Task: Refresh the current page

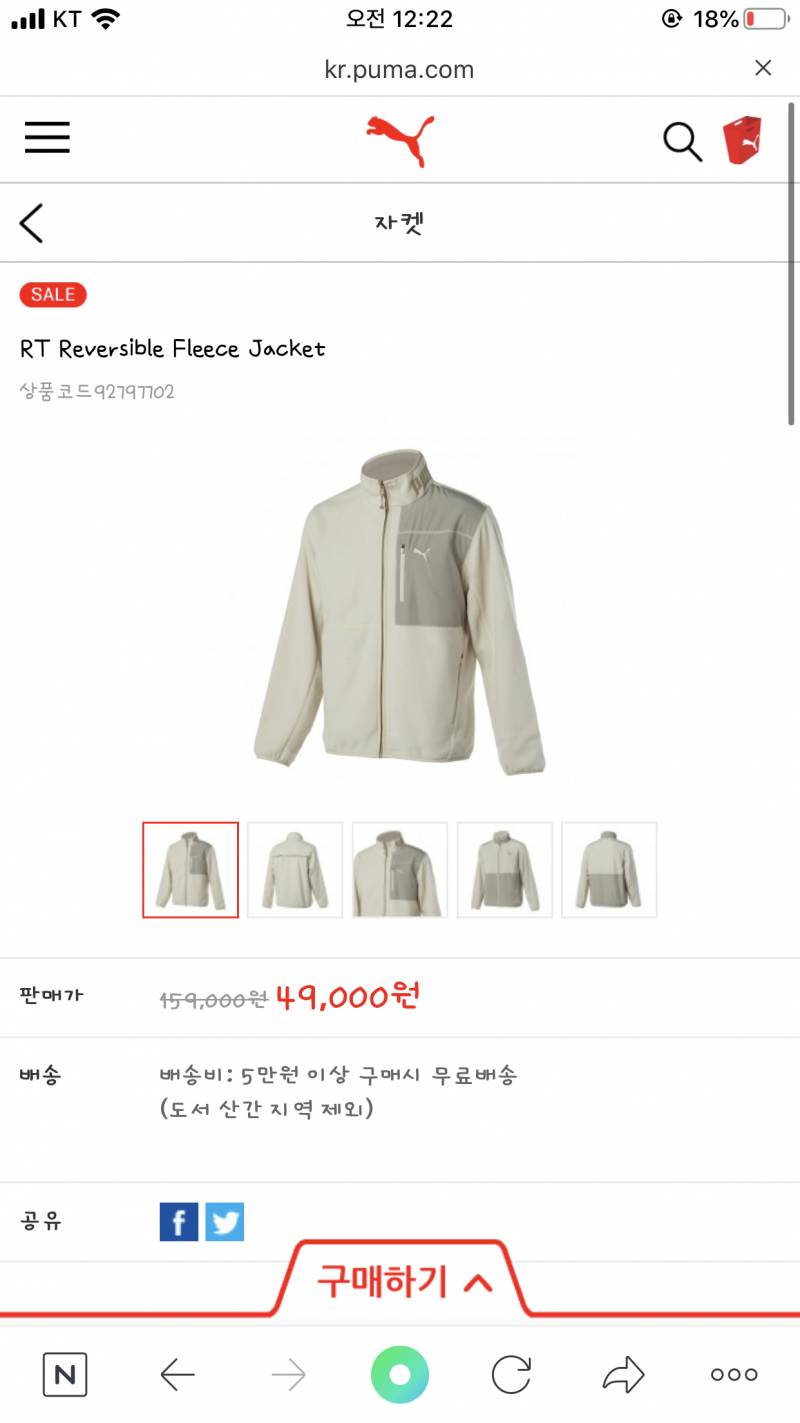Action: [x=512, y=1374]
